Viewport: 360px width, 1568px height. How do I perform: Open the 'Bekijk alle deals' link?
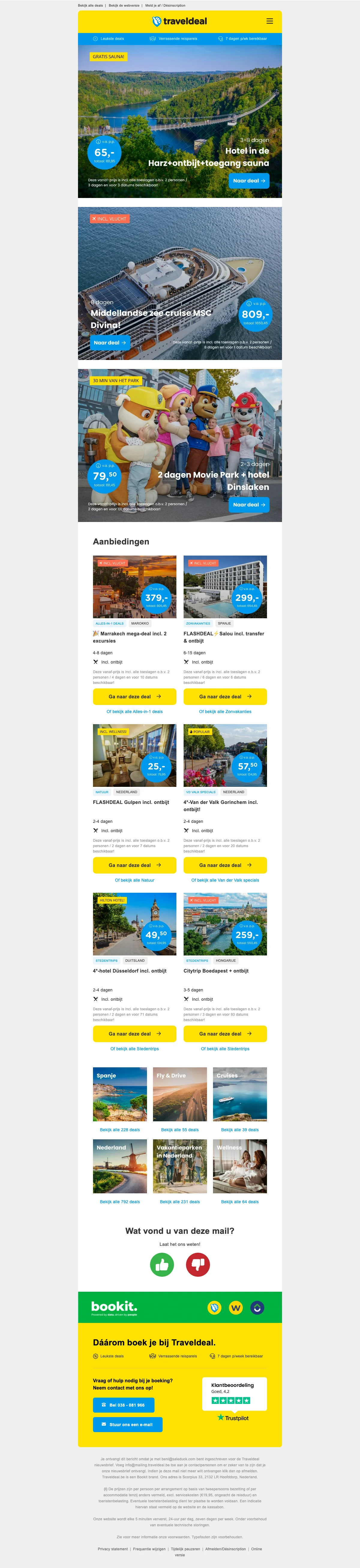click(x=90, y=5)
